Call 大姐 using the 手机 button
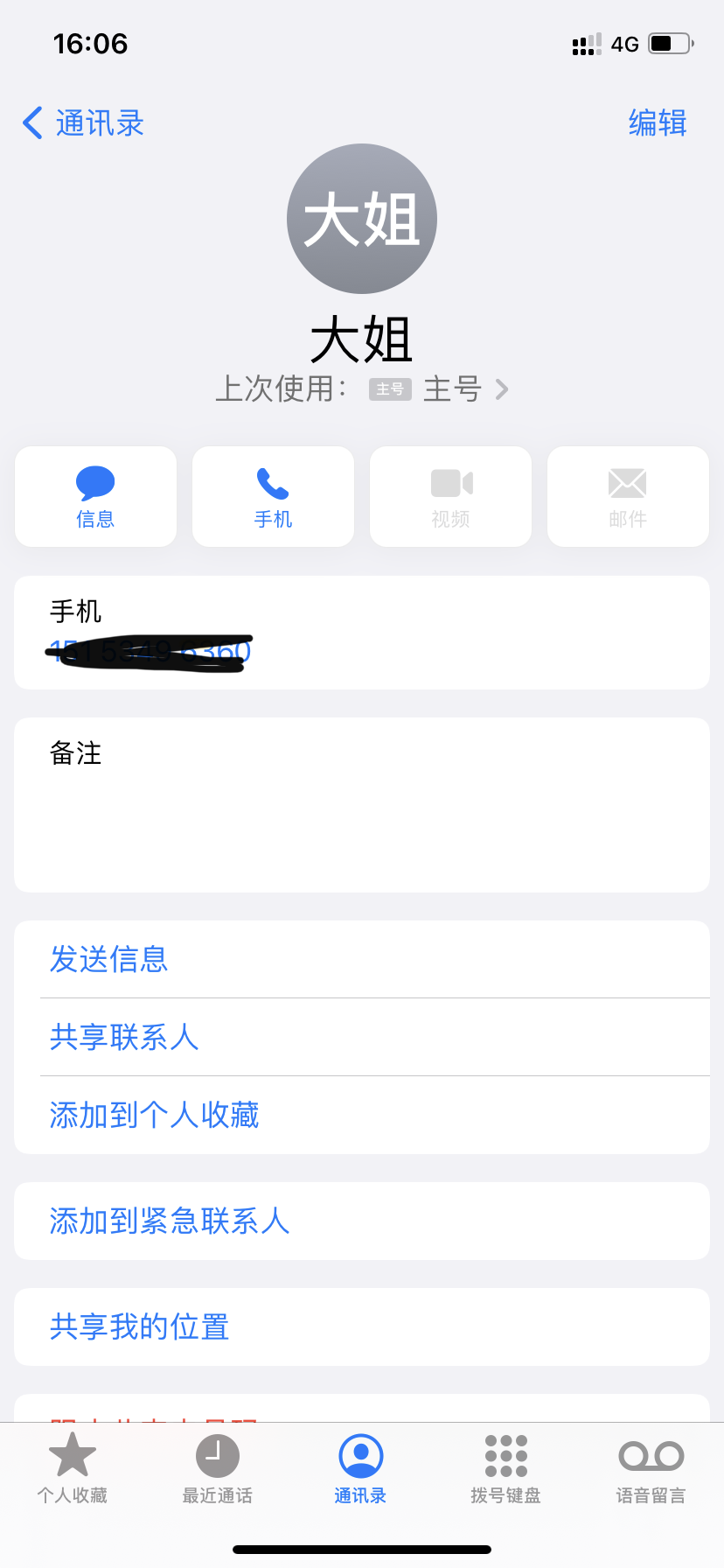 [x=273, y=497]
